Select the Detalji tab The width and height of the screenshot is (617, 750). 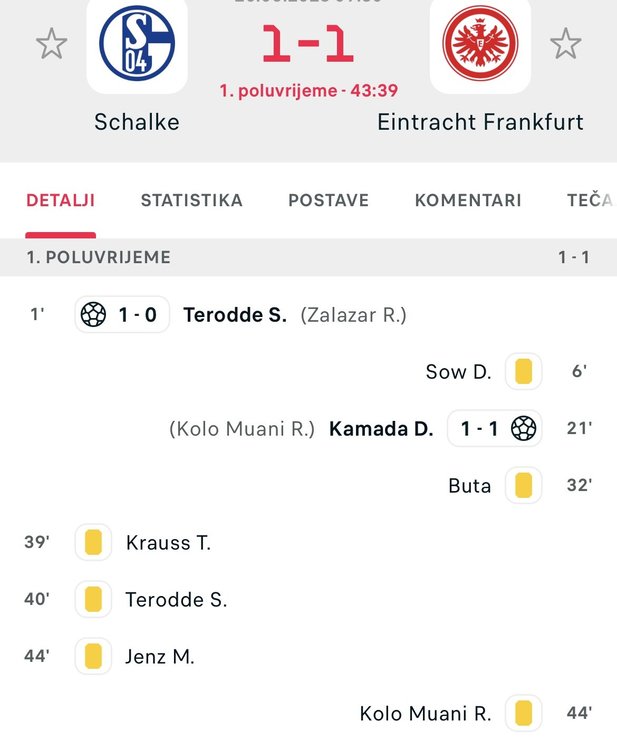61,200
